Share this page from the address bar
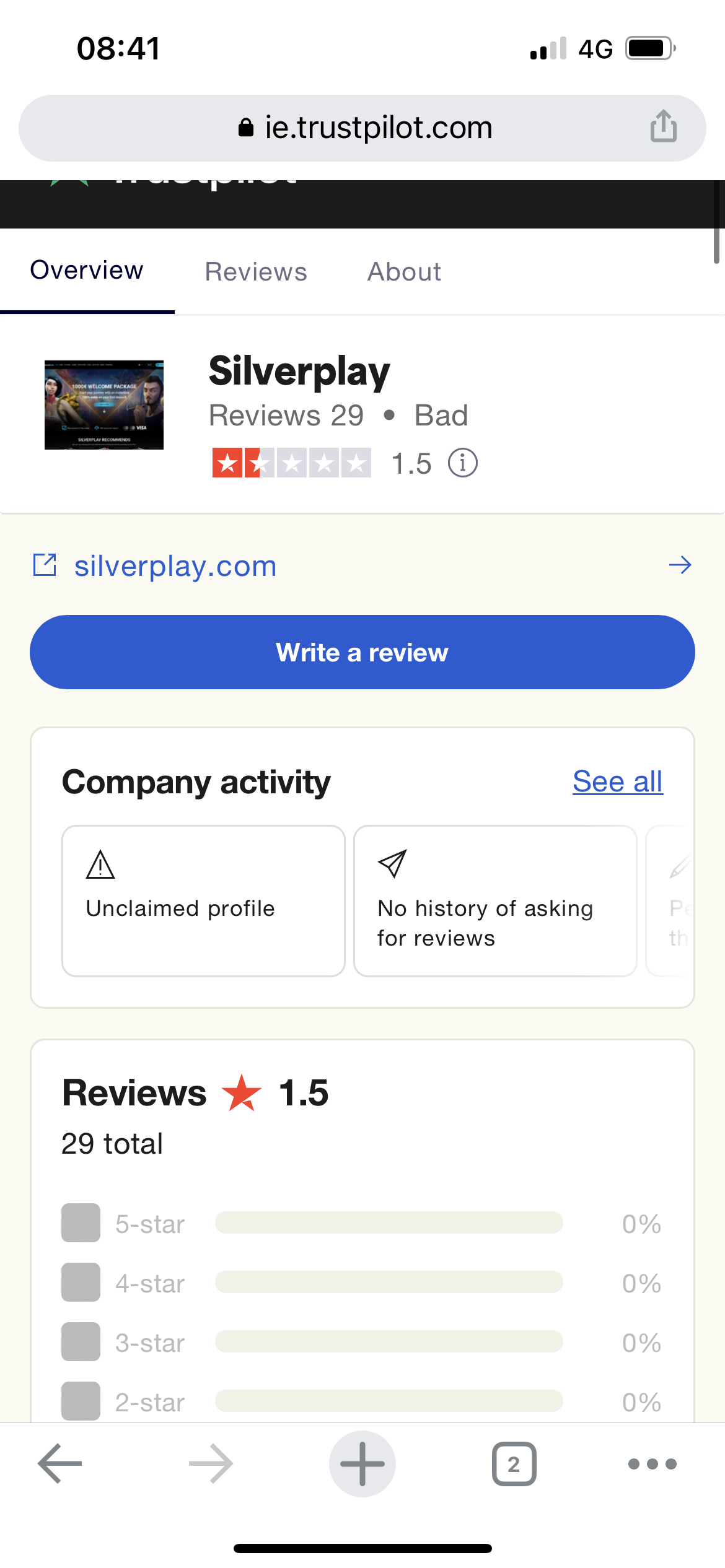 [663, 126]
